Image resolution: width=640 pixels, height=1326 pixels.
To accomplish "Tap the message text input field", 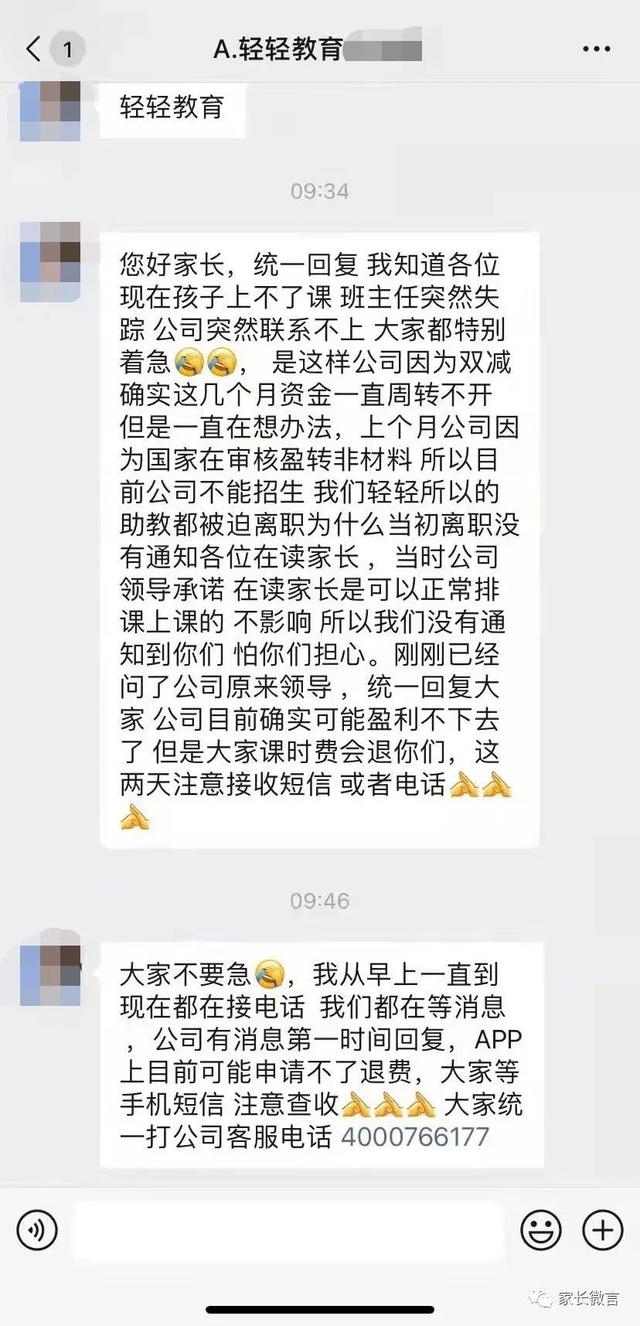I will 289,1230.
